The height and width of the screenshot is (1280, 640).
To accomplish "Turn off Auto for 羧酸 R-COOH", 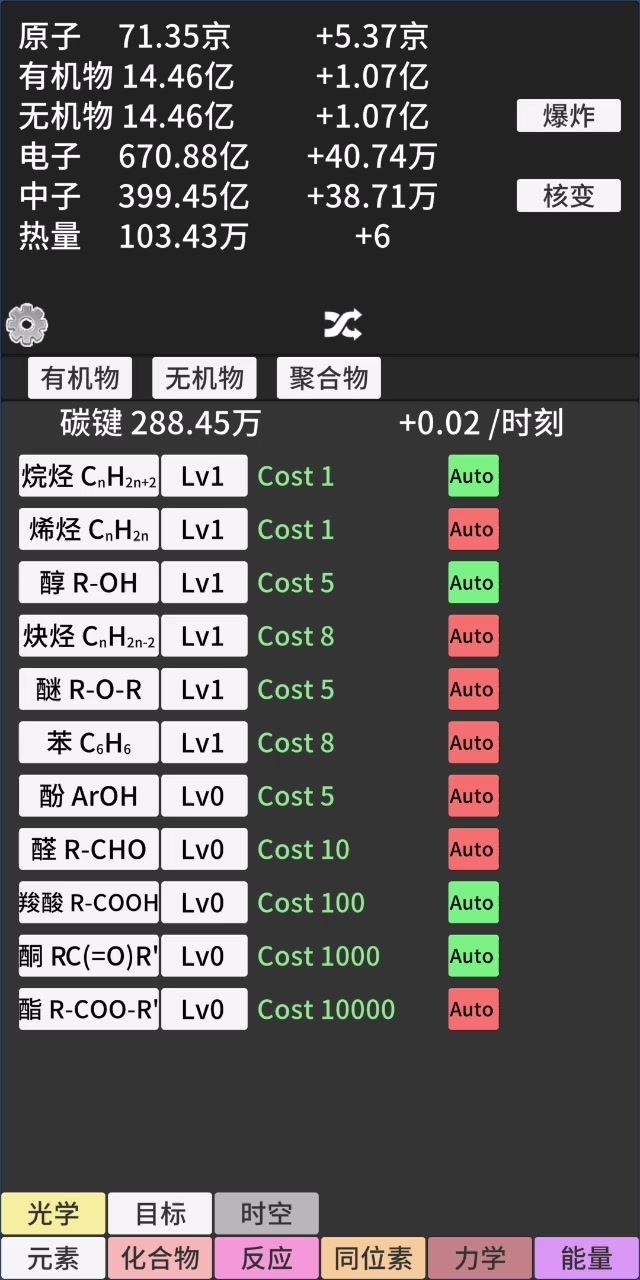I will click(x=472, y=903).
